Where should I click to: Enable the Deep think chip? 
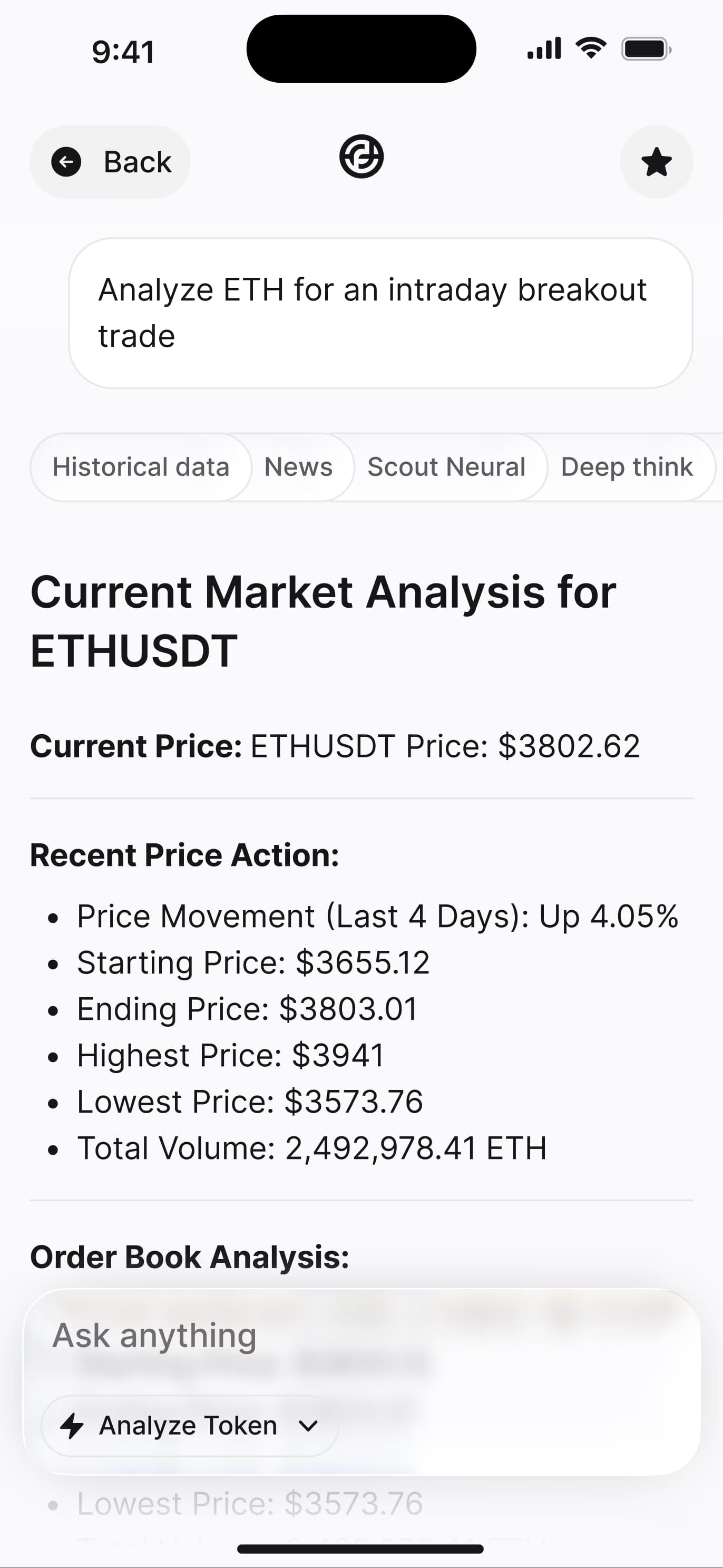pos(626,468)
